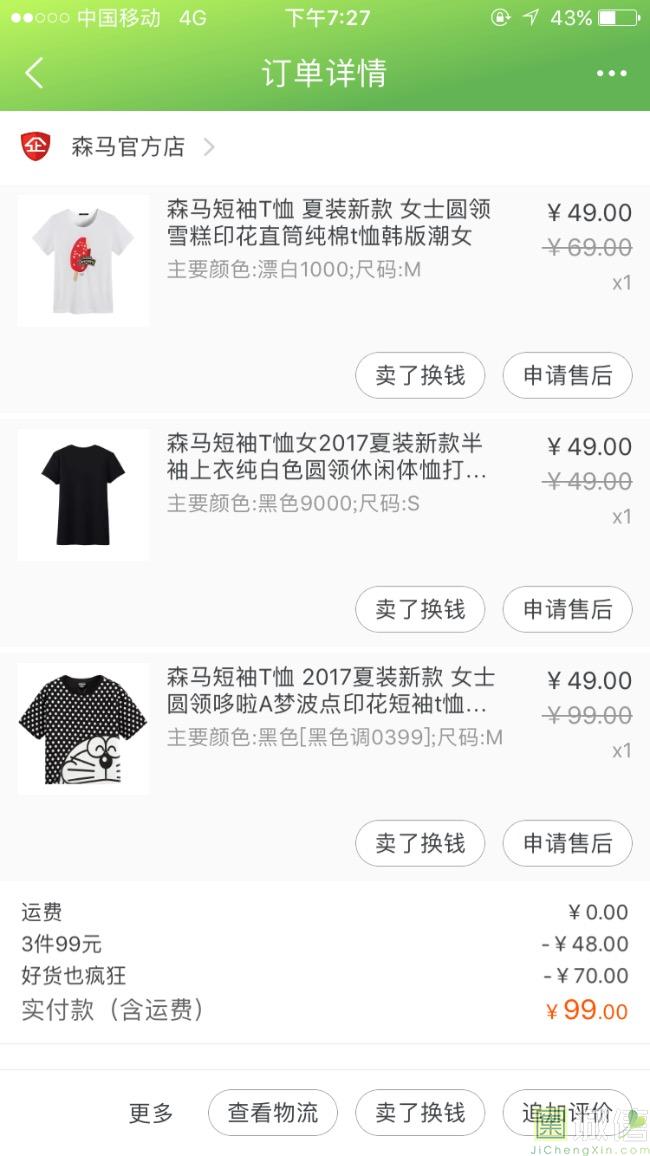Viewport: 650px width, 1156px height.
Task: Open the white ice cream T-shirt product image
Action: coord(83,261)
